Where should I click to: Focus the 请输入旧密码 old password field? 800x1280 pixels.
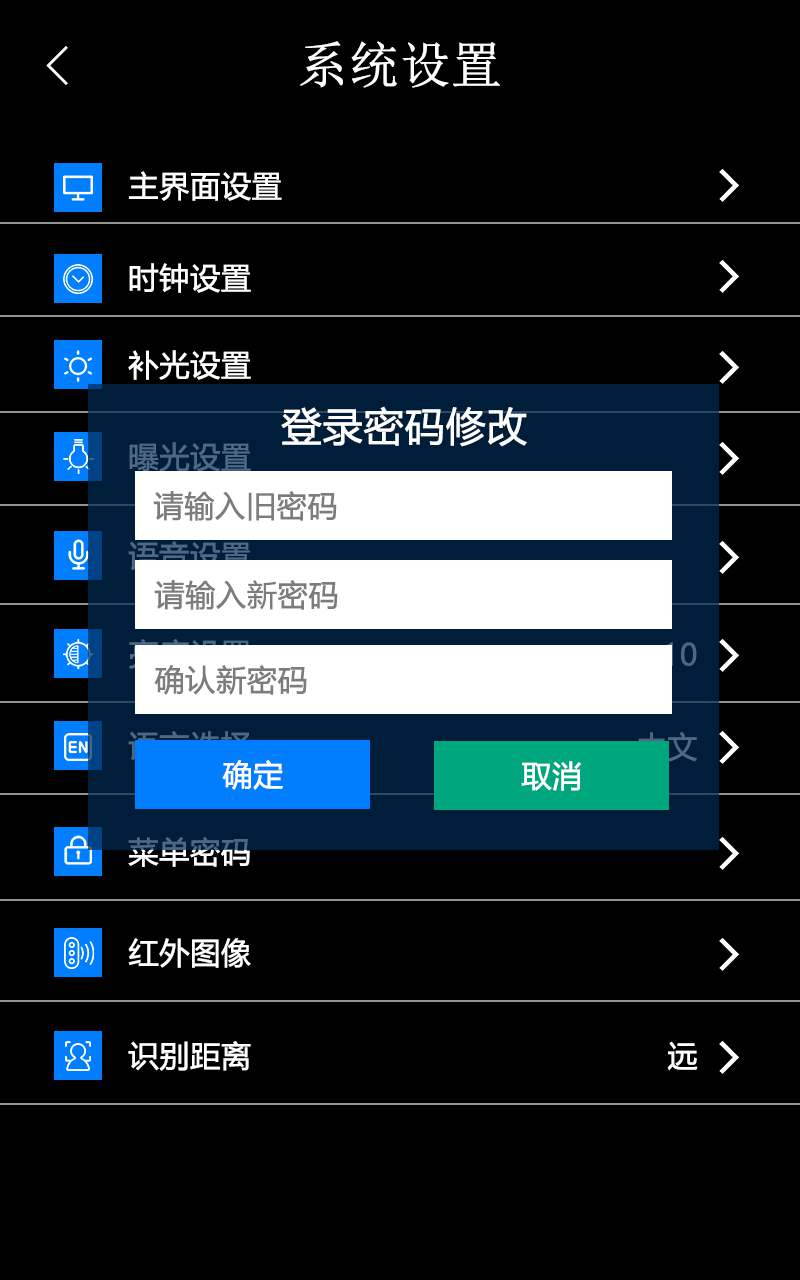(x=403, y=506)
